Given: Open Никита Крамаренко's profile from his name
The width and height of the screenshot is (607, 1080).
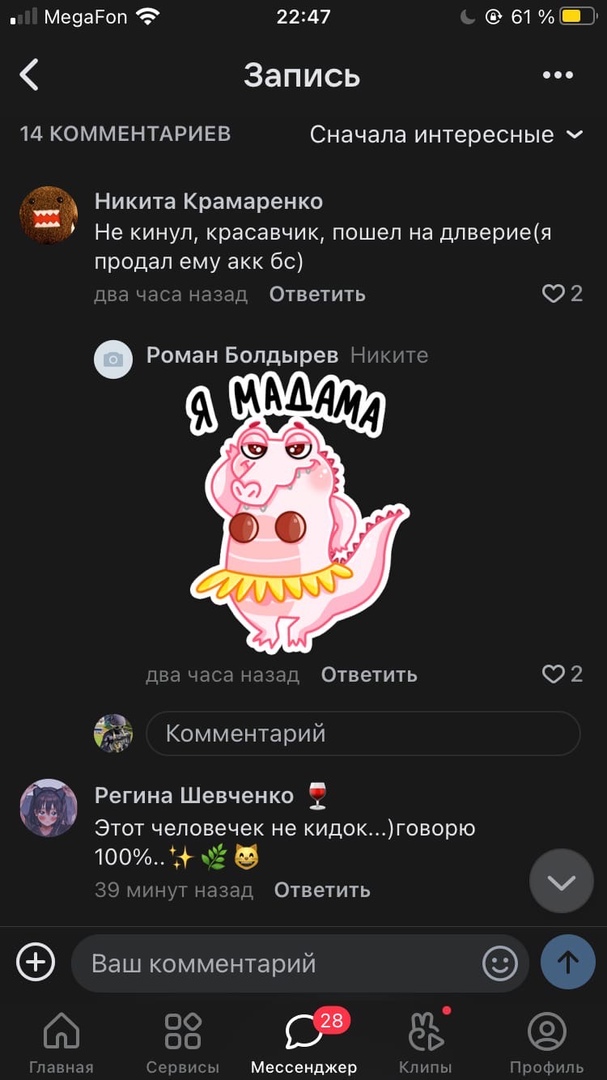Looking at the screenshot, I should [208, 201].
